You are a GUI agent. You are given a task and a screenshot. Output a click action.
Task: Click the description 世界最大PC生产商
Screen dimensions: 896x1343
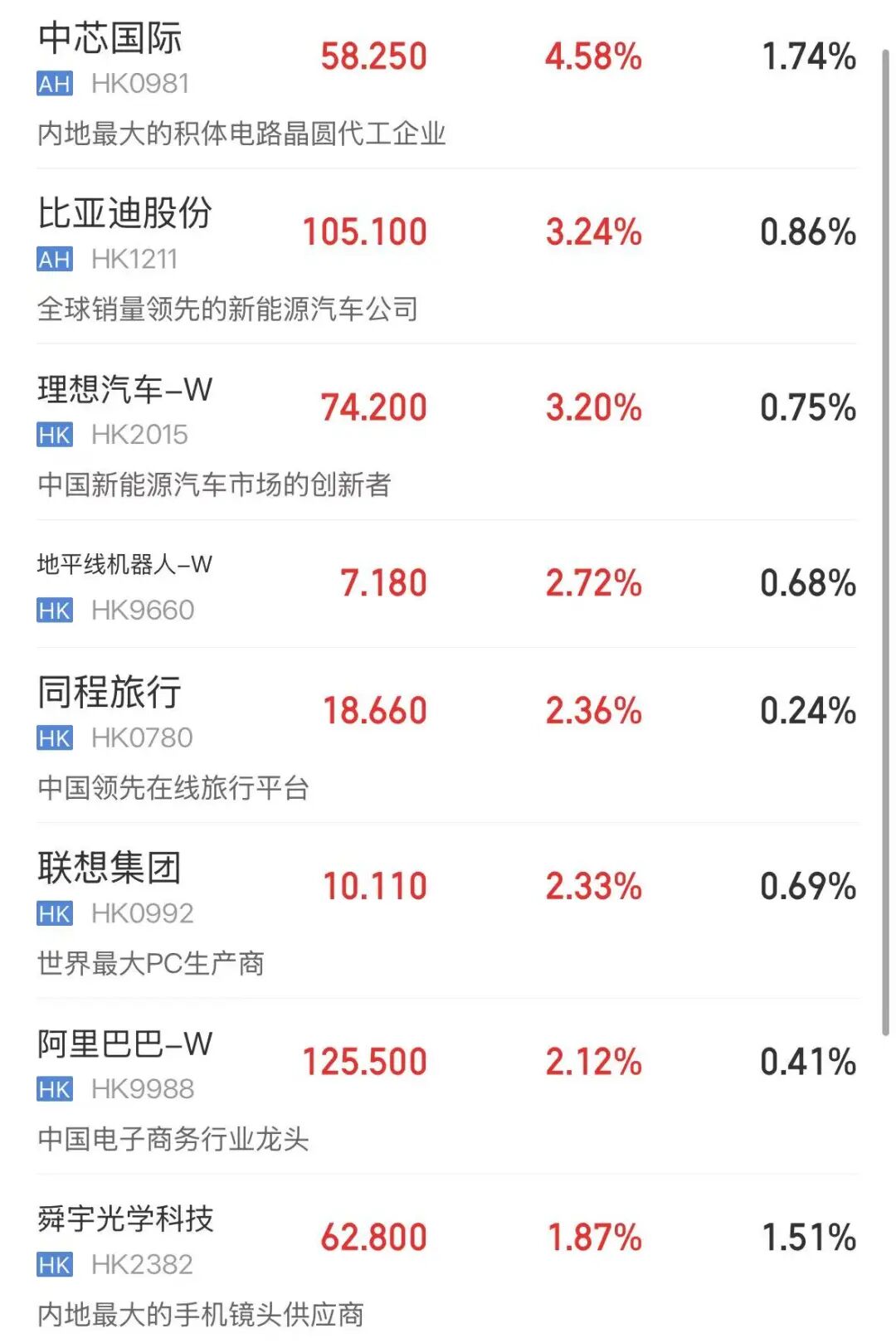tap(153, 964)
